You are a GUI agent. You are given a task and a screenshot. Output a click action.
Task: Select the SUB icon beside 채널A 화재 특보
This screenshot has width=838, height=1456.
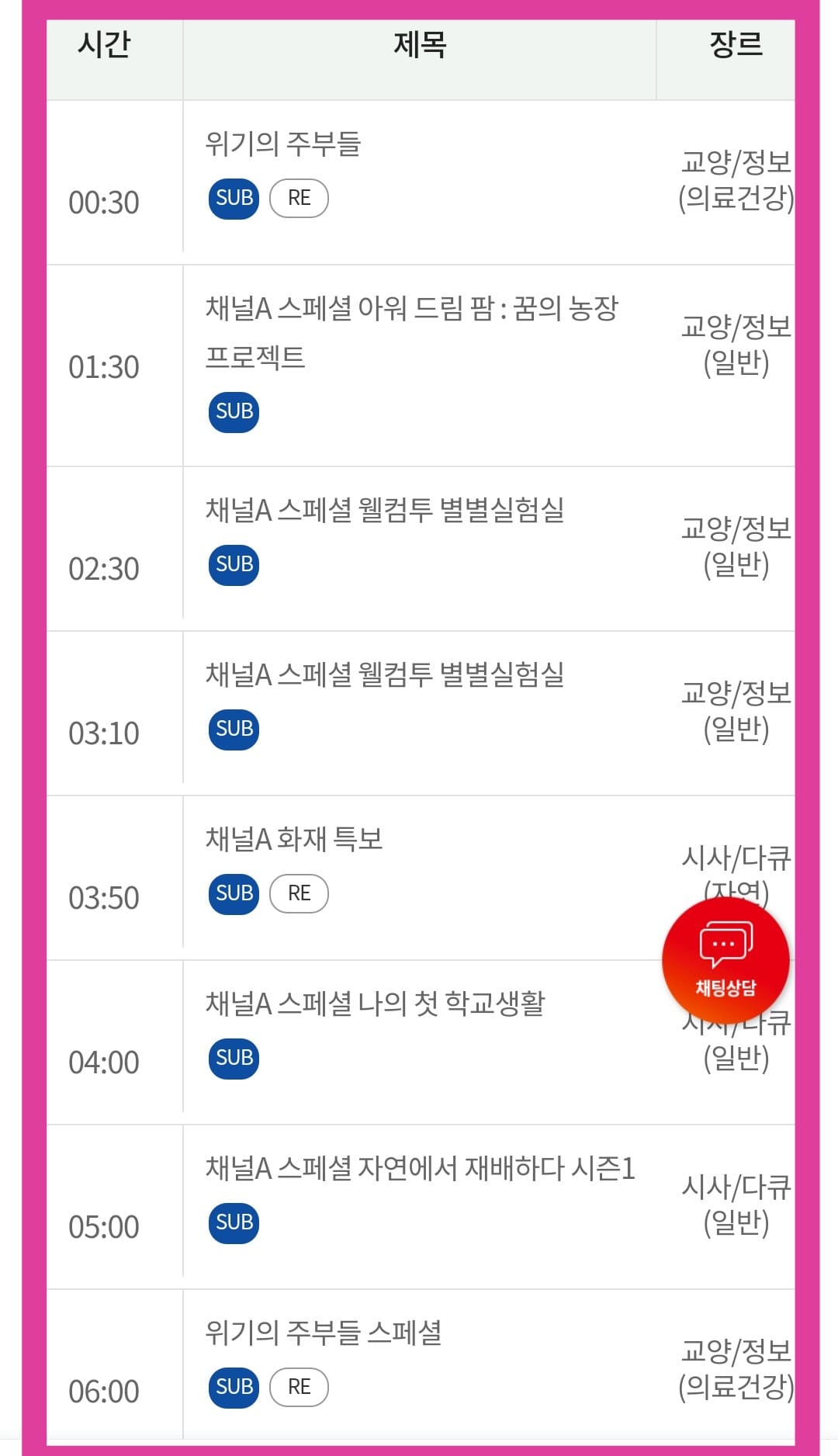[x=233, y=893]
